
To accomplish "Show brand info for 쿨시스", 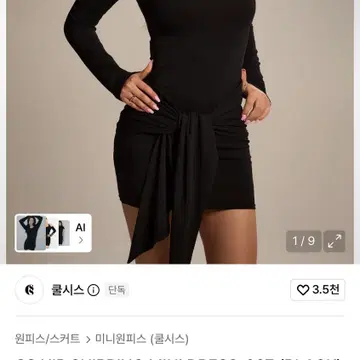I will tap(93, 290).
